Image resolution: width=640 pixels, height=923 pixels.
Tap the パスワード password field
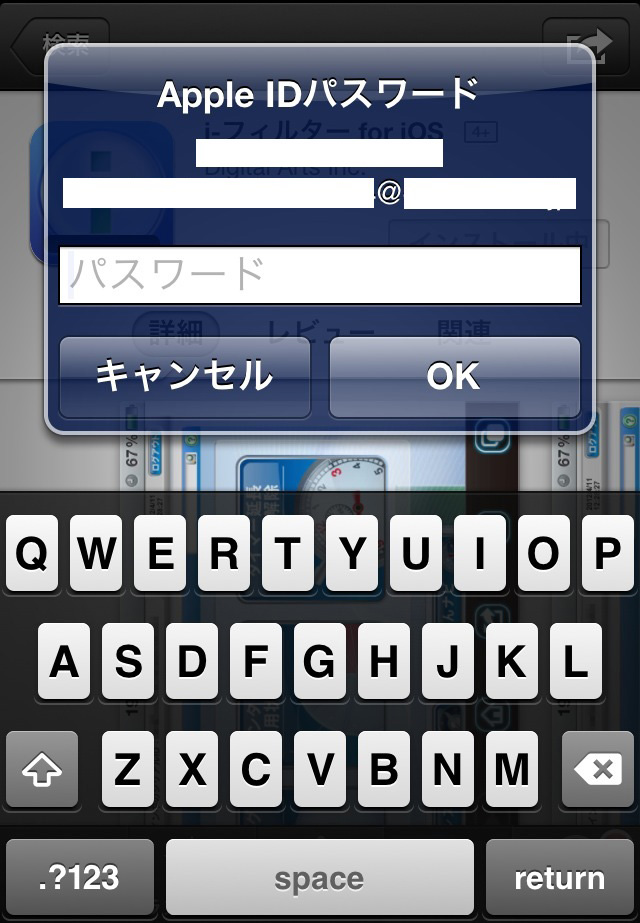[x=320, y=274]
